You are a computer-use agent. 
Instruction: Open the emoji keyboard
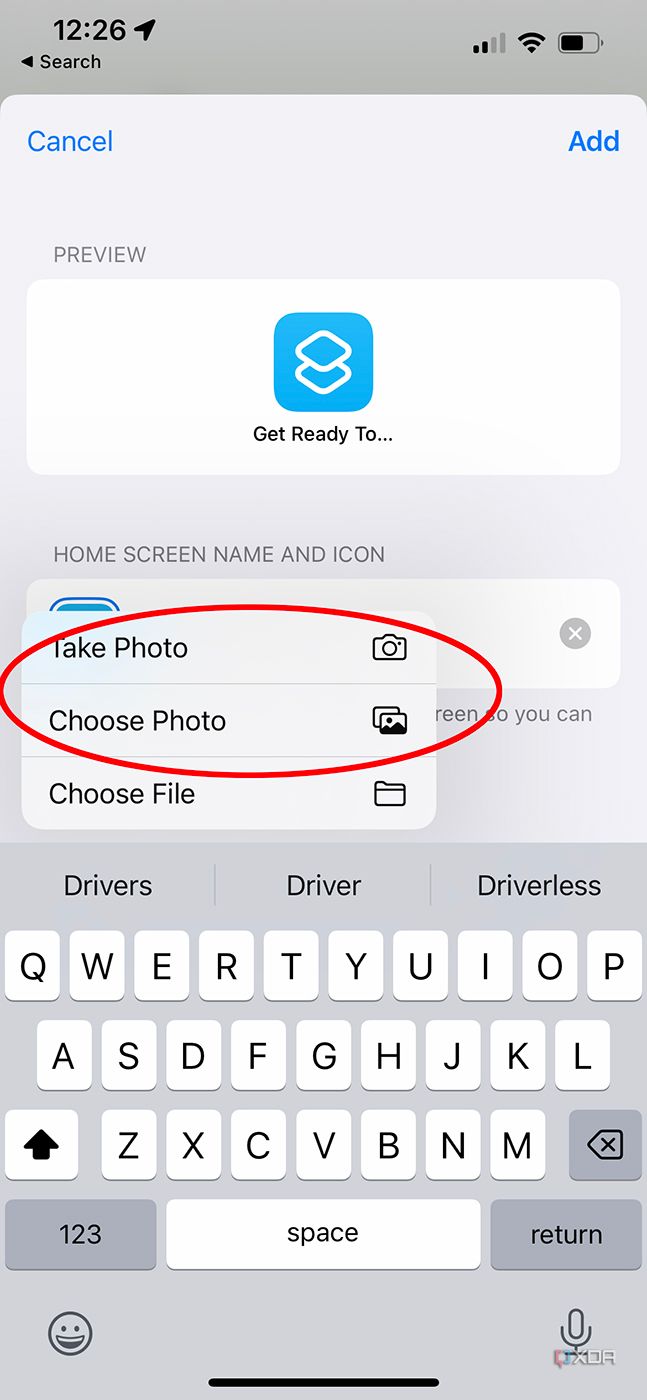[x=70, y=1332]
